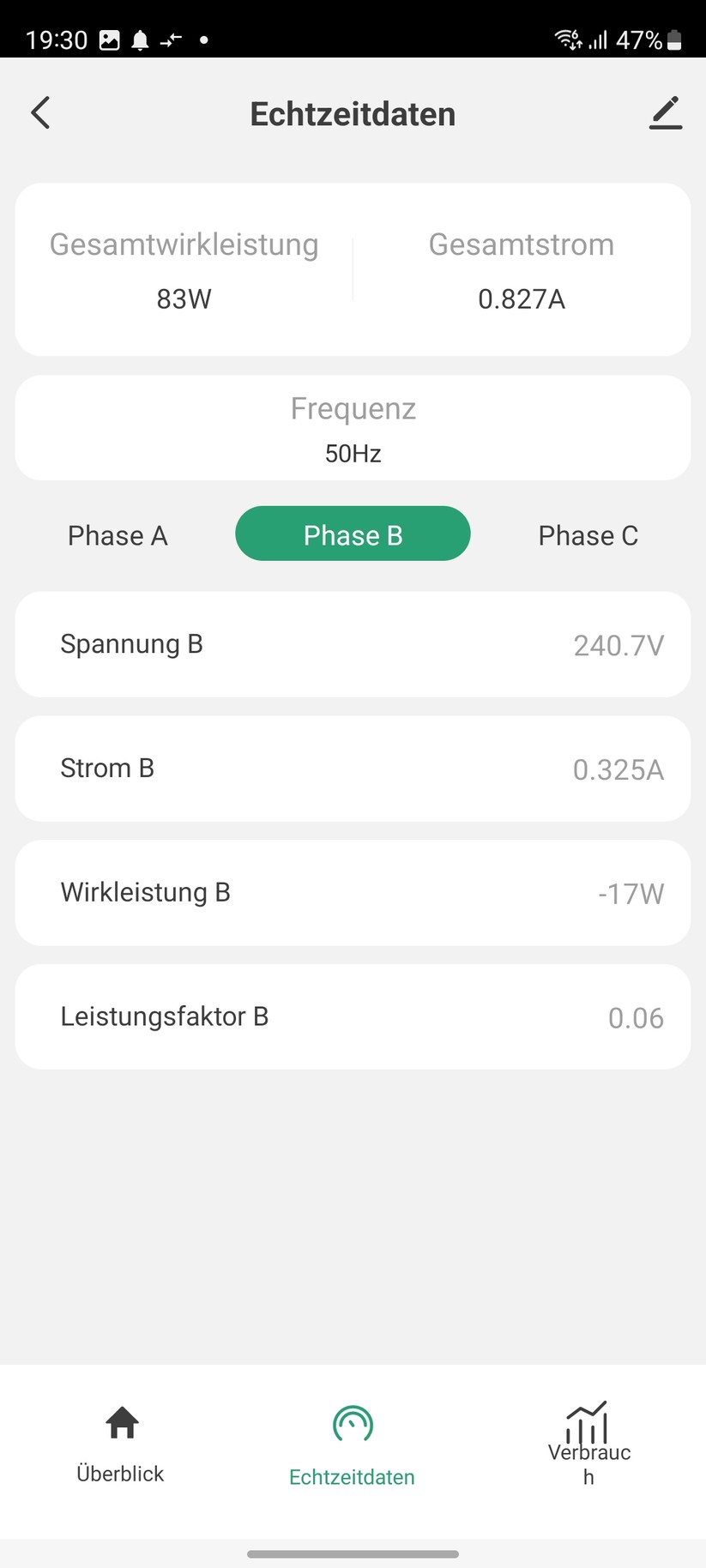
Task: Keep Phase B selected by tapping it
Action: (x=352, y=534)
